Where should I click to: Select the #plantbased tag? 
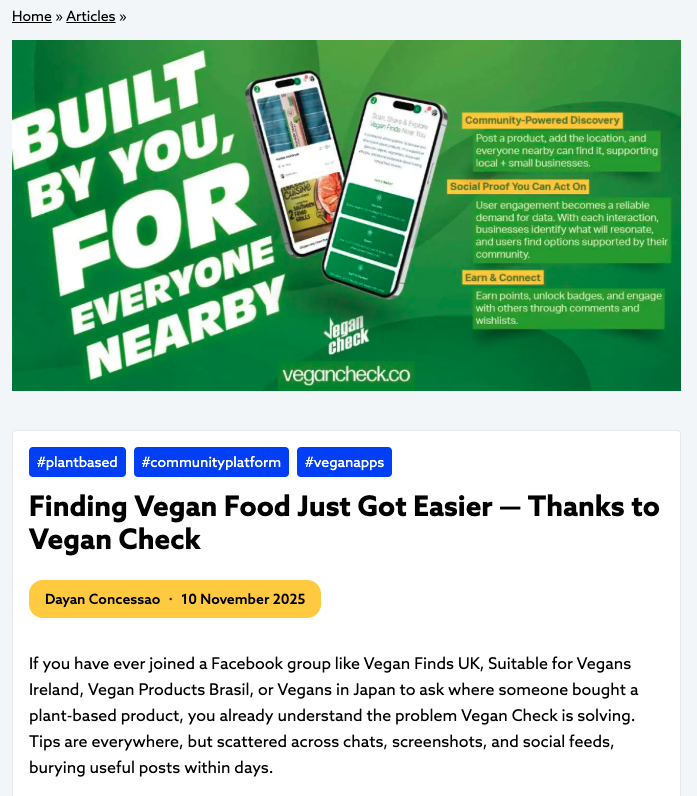point(77,462)
